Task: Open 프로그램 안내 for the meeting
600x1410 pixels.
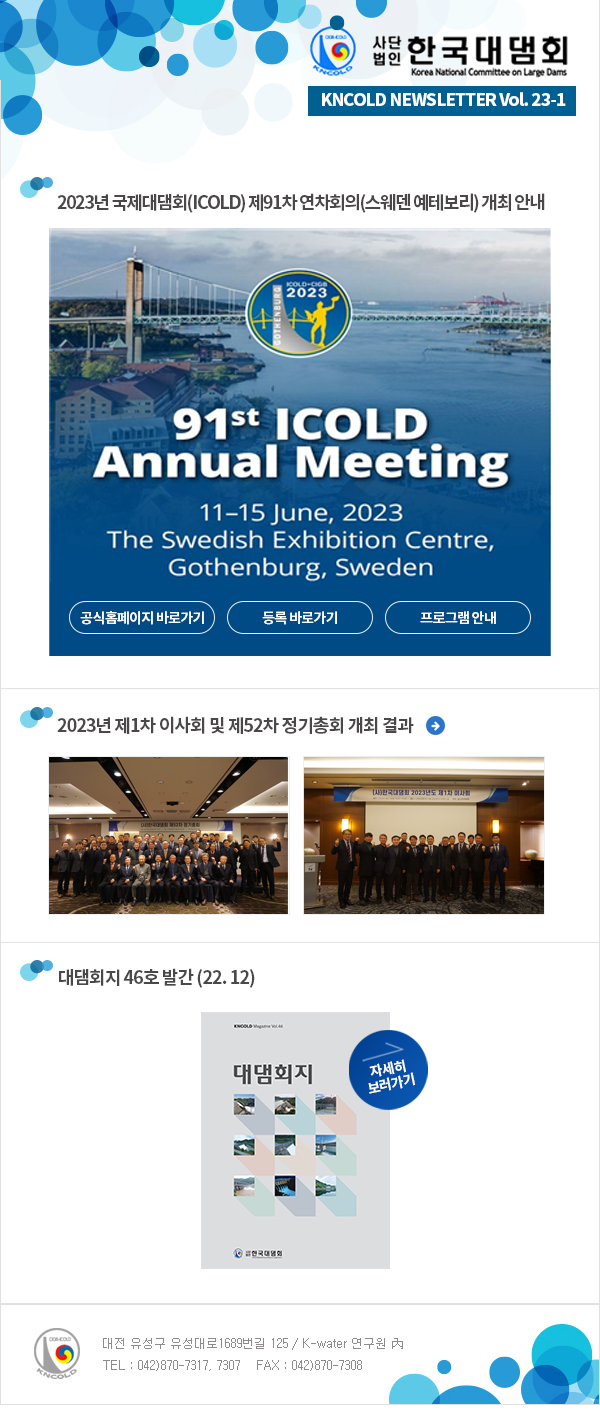Action: pyautogui.click(x=458, y=618)
